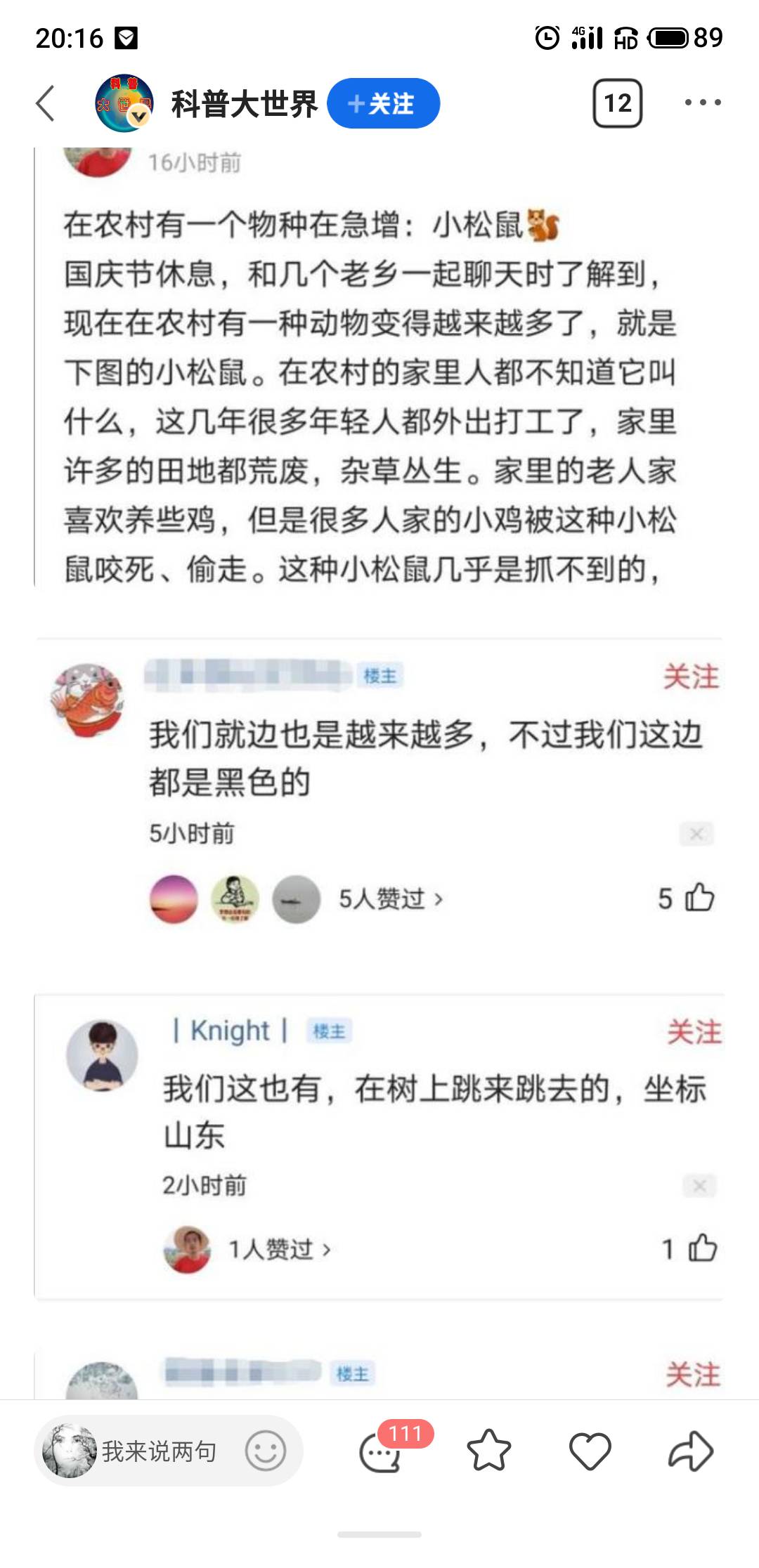Open 科普大世界 profile avatar
Screen dimensions: 759x1568
[124, 103]
